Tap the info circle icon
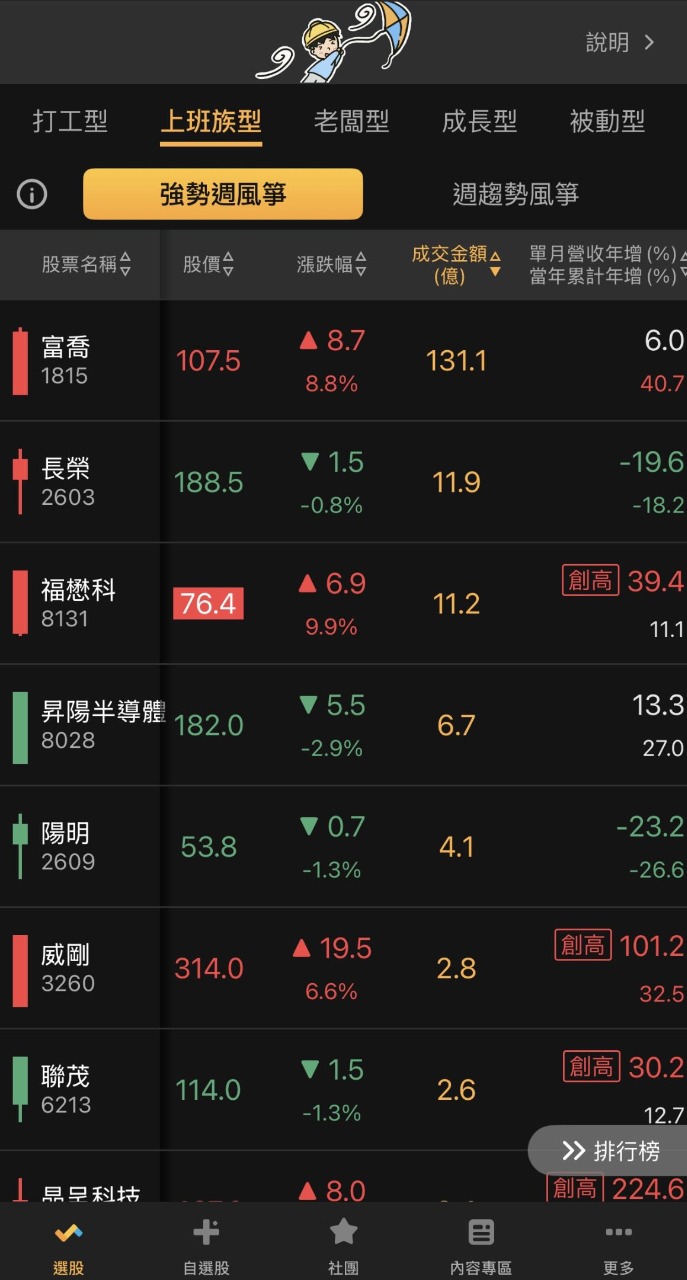This screenshot has height=1280, width=687. (x=32, y=194)
